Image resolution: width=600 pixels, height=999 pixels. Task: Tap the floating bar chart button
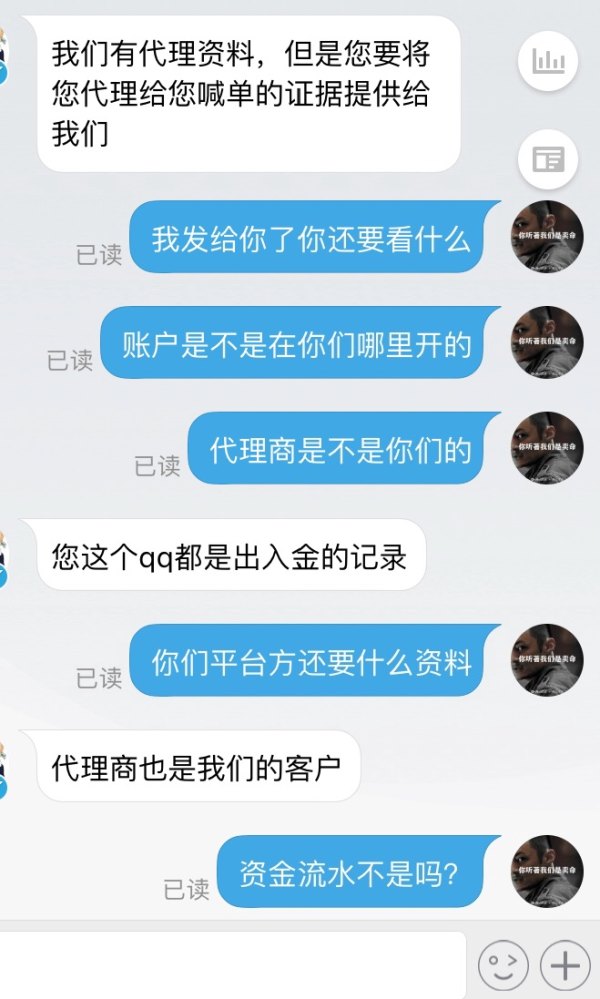[548, 61]
